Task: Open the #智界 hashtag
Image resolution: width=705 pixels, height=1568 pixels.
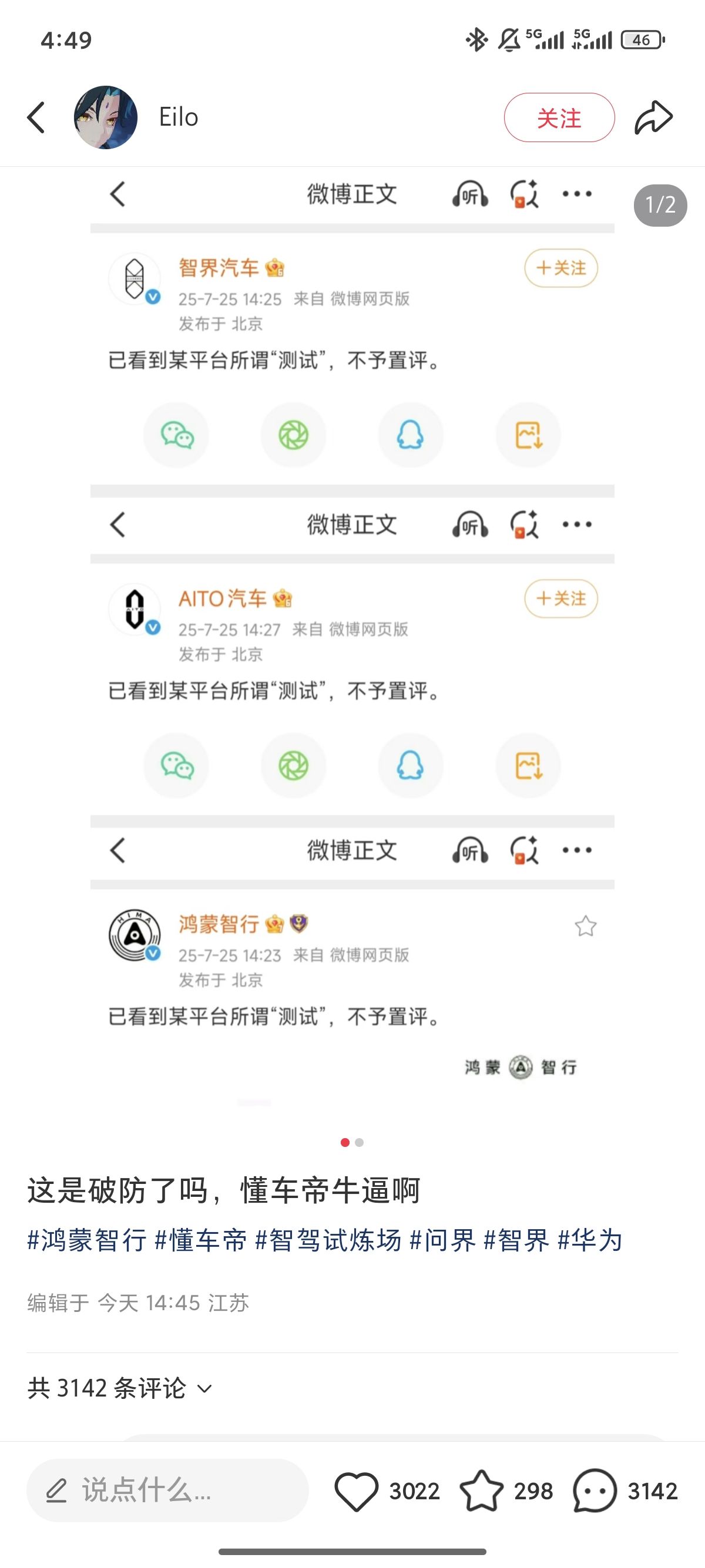Action: [x=516, y=1240]
